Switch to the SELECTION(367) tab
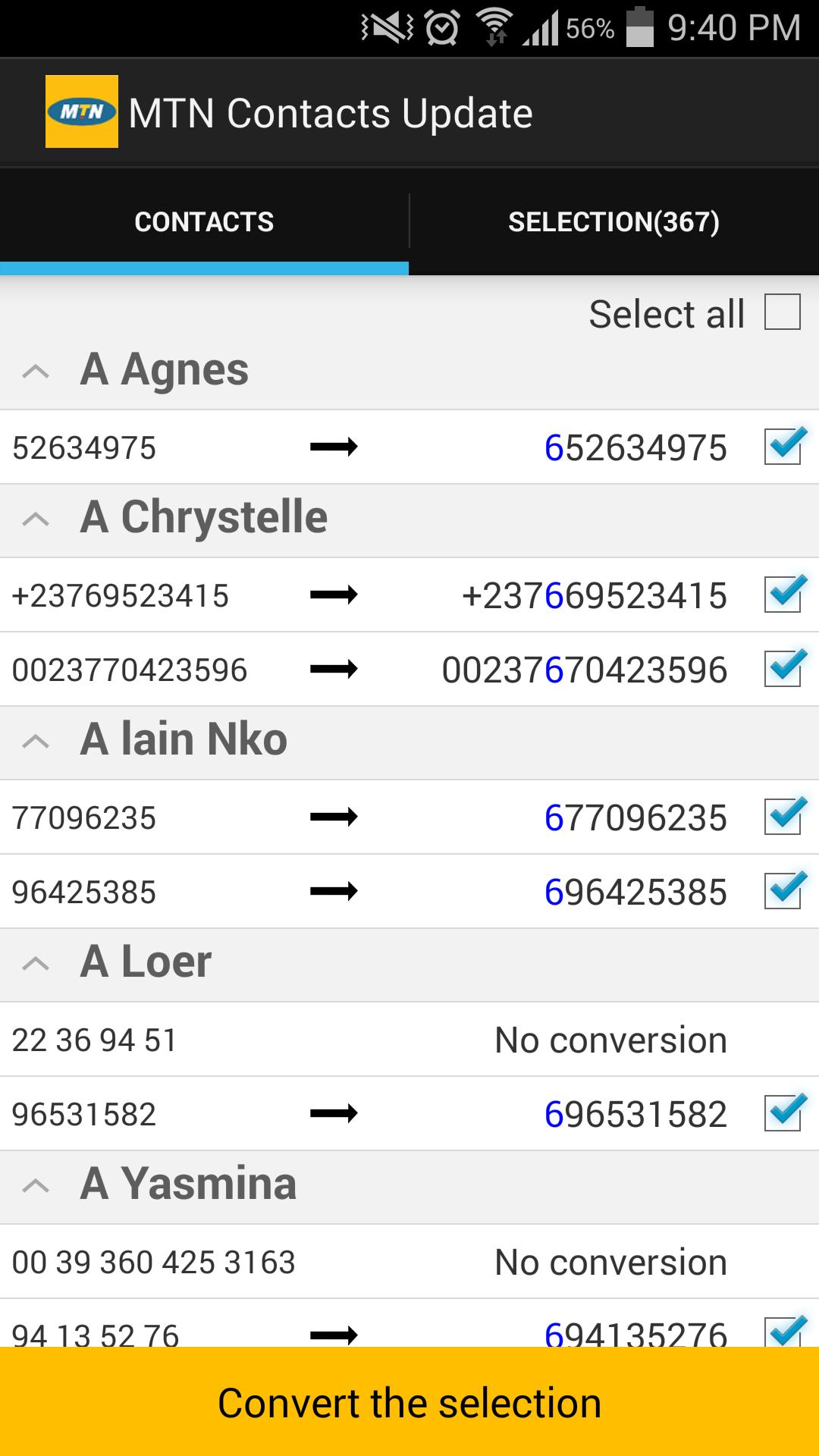 (614, 221)
